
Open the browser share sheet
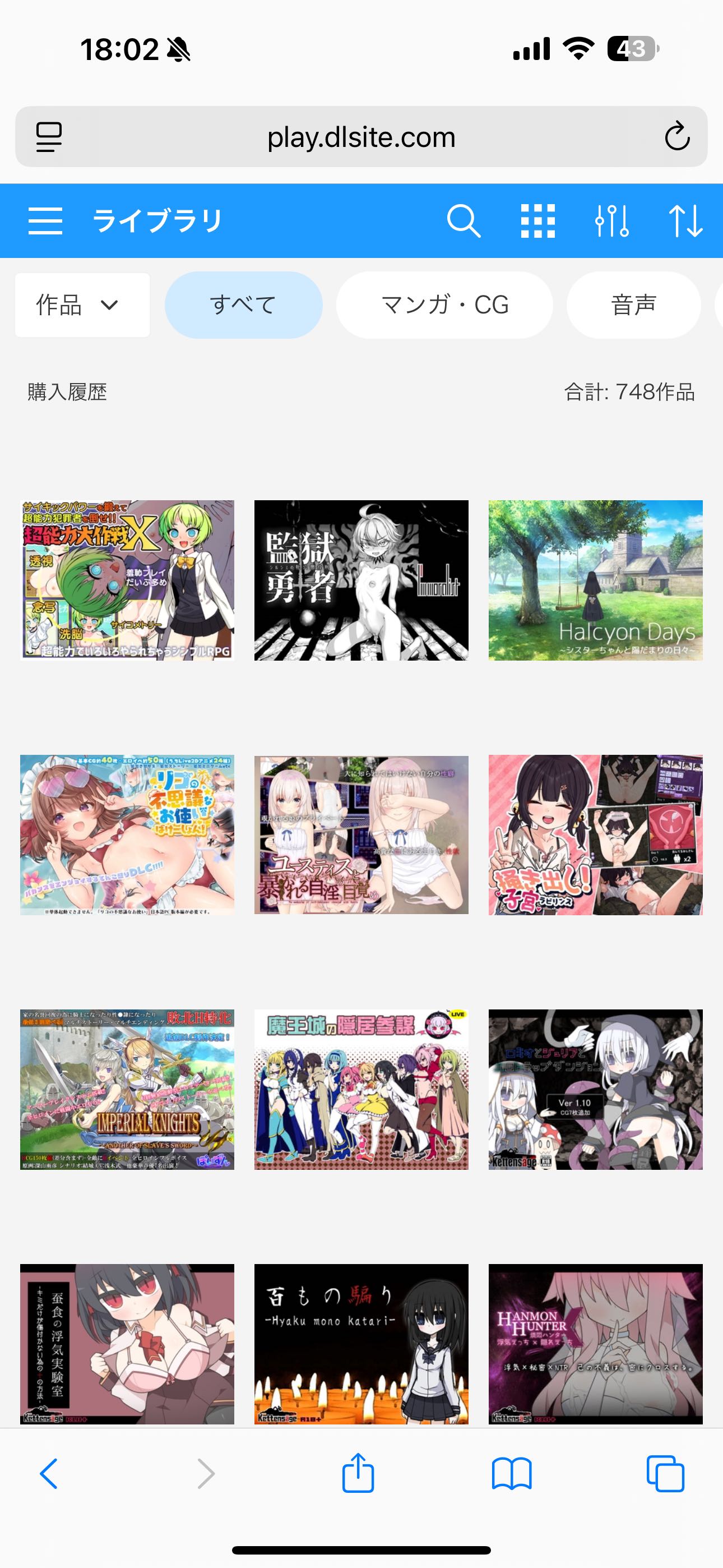coord(358,1473)
